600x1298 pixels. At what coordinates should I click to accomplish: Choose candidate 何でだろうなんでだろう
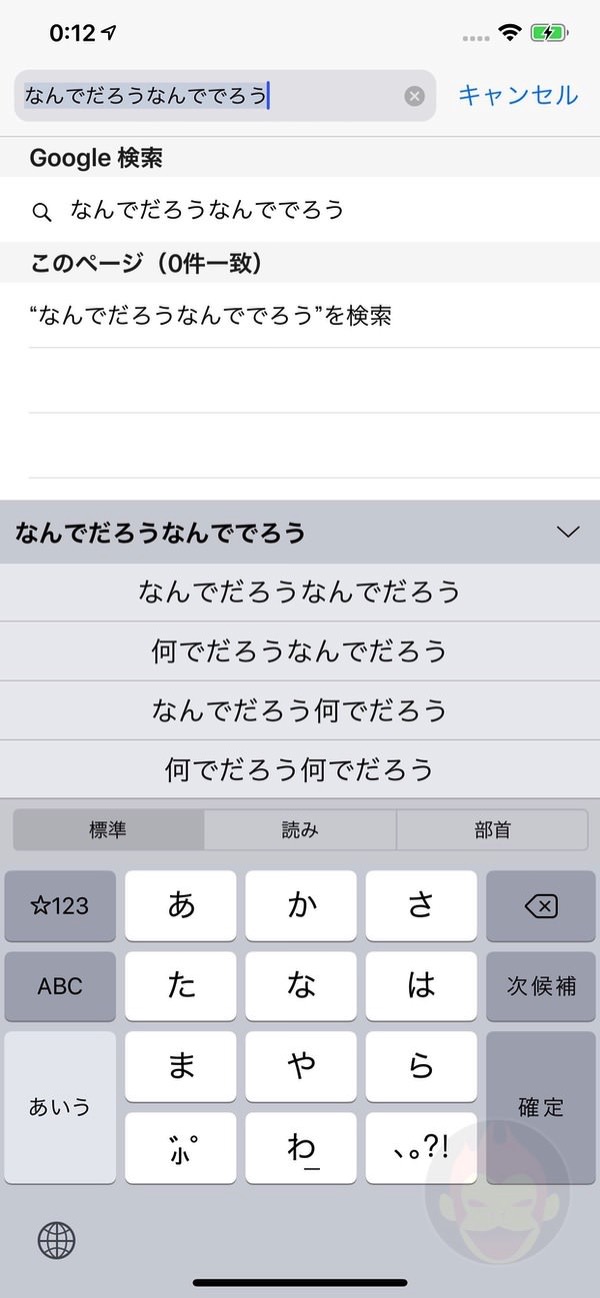point(299,651)
